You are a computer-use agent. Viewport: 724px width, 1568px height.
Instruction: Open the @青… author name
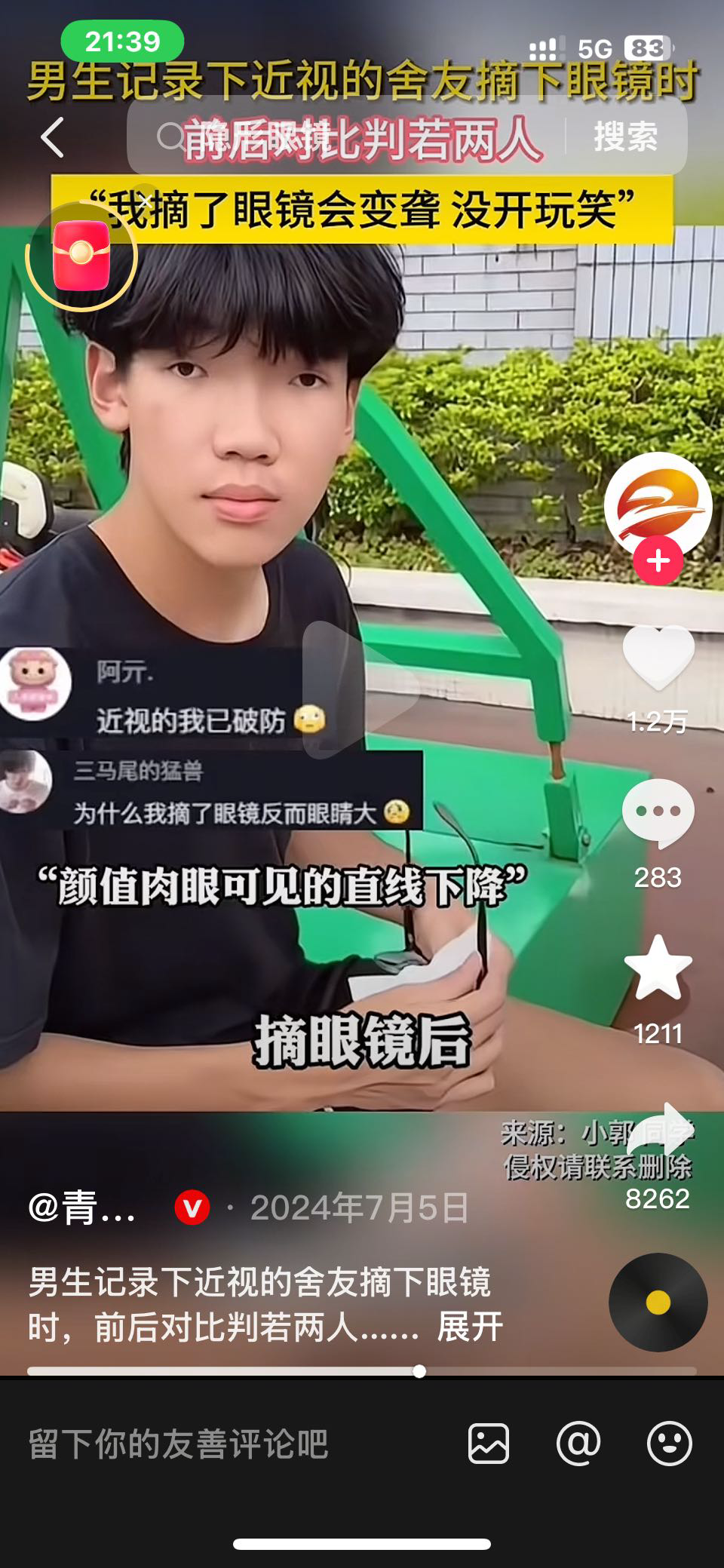pos(81,1208)
